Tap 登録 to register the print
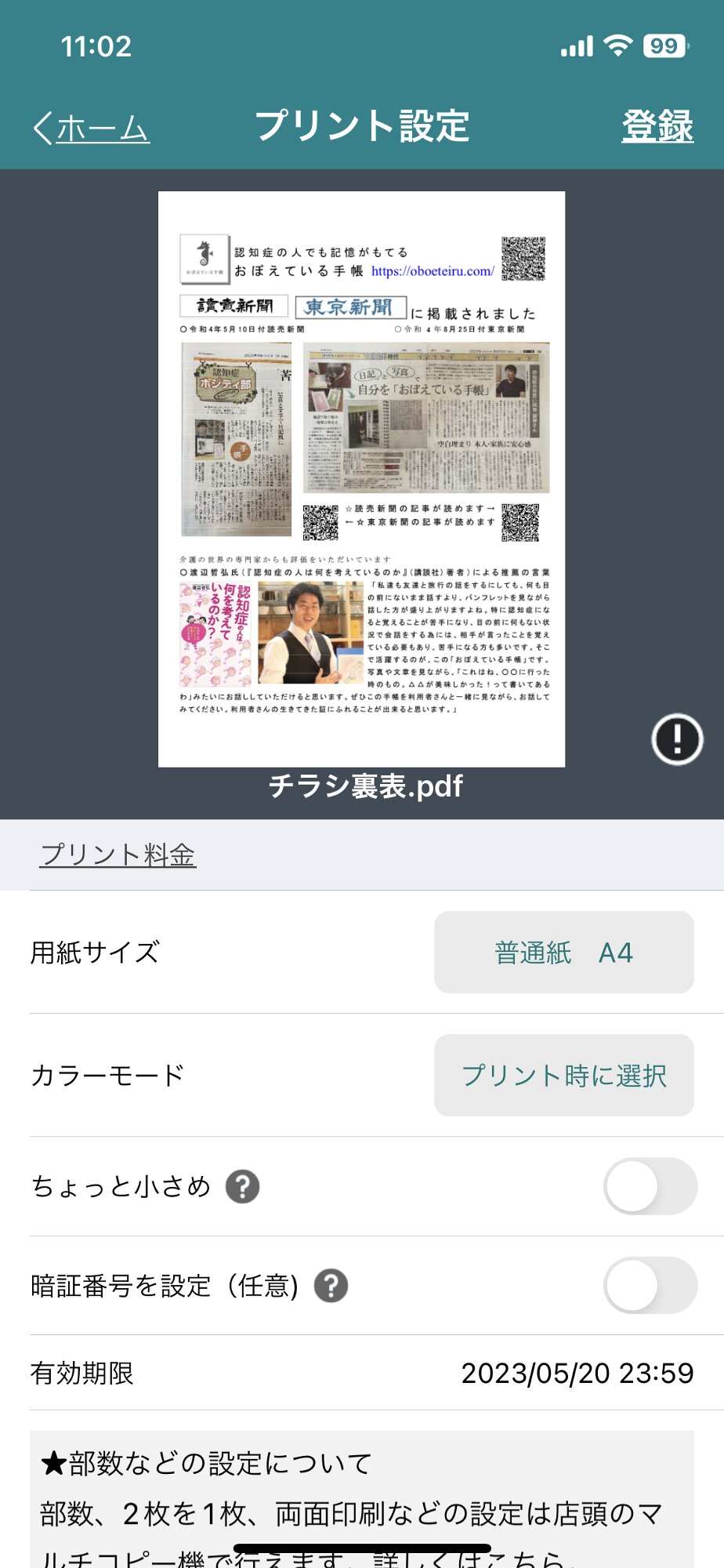Image resolution: width=724 pixels, height=1568 pixels. 657,126
